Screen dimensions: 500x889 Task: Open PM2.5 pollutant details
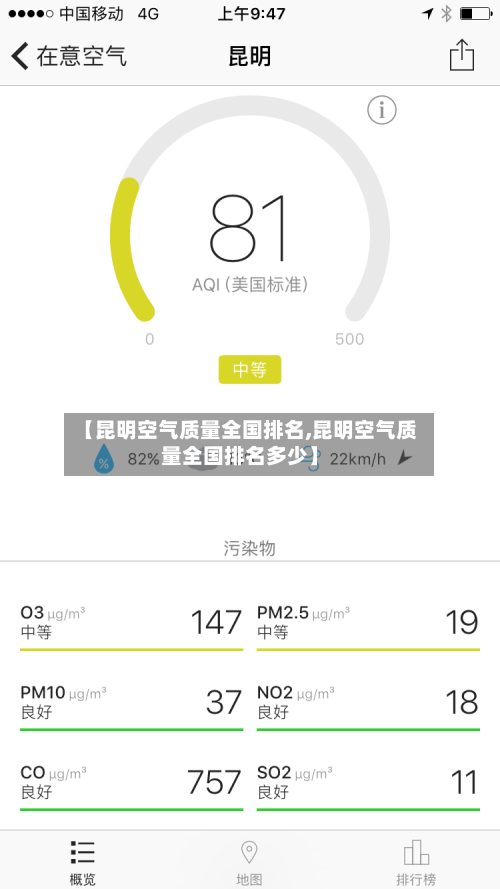coord(368,626)
